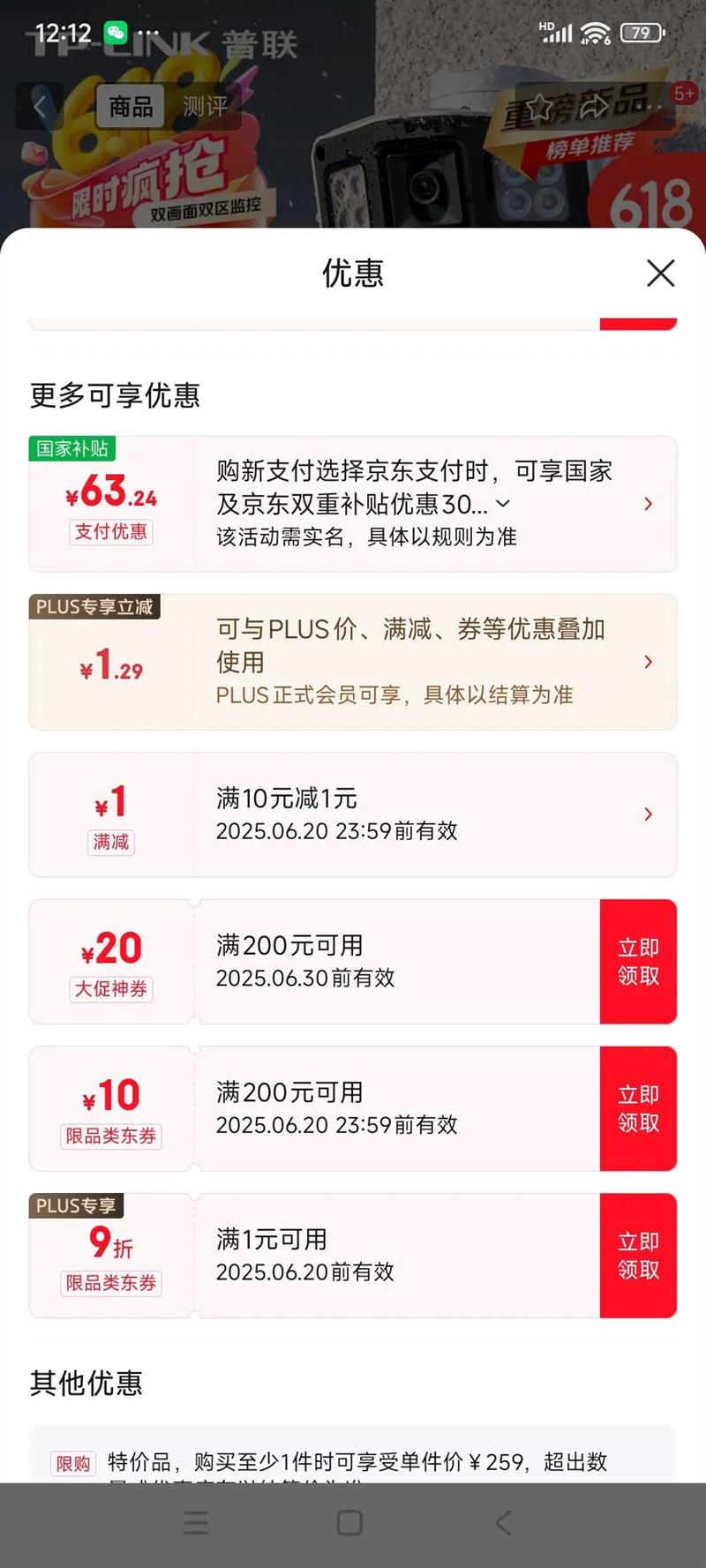Tap the system back button
706x1568 pixels.
pyautogui.click(x=504, y=1522)
